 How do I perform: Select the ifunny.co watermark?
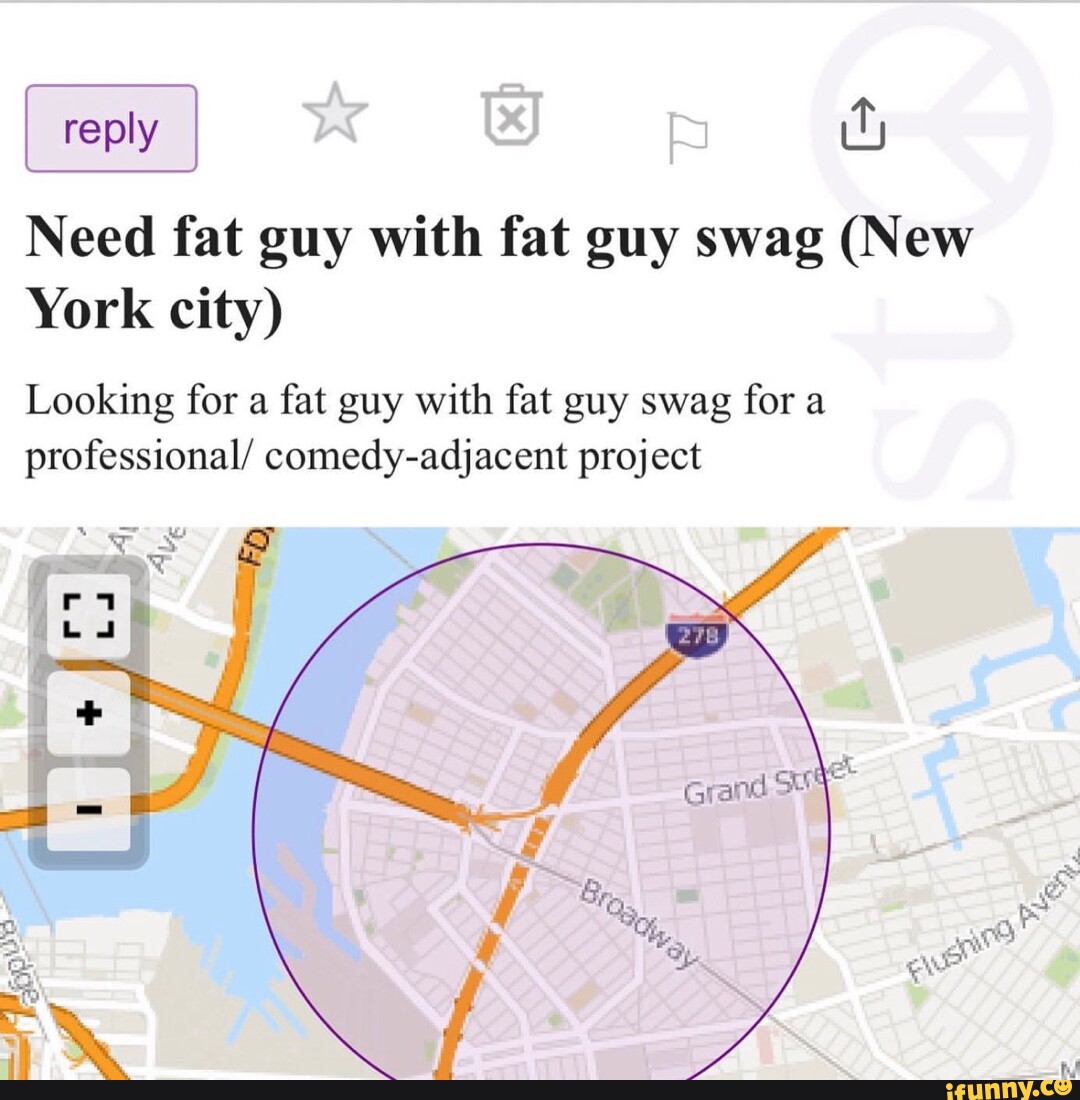coord(1009,1087)
